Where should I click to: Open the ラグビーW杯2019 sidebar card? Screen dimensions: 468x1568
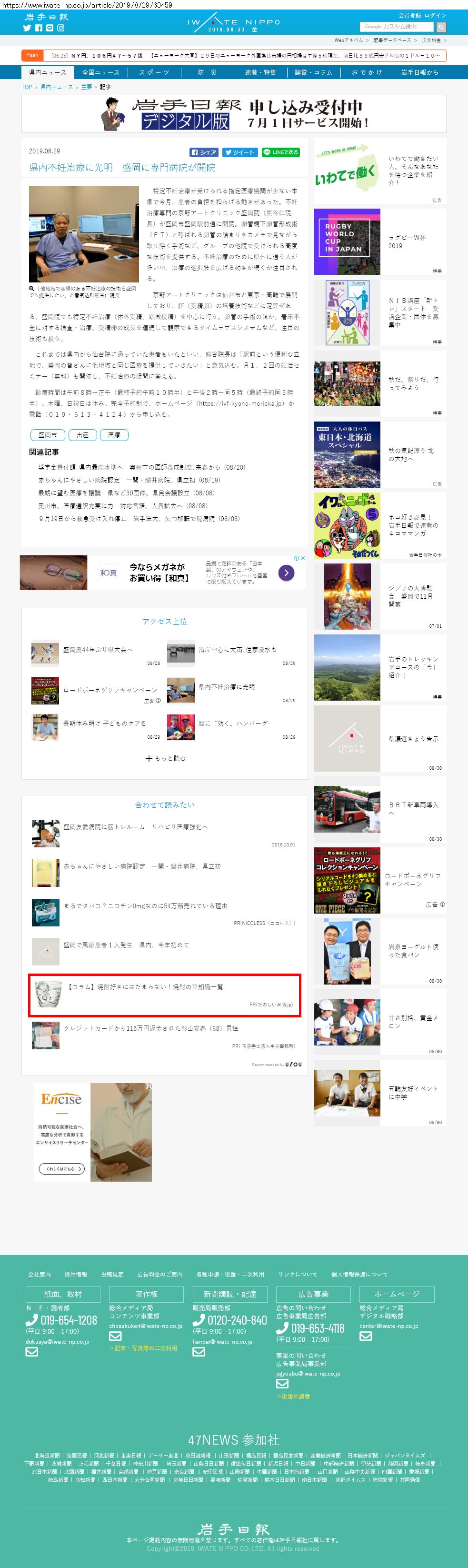point(380,241)
